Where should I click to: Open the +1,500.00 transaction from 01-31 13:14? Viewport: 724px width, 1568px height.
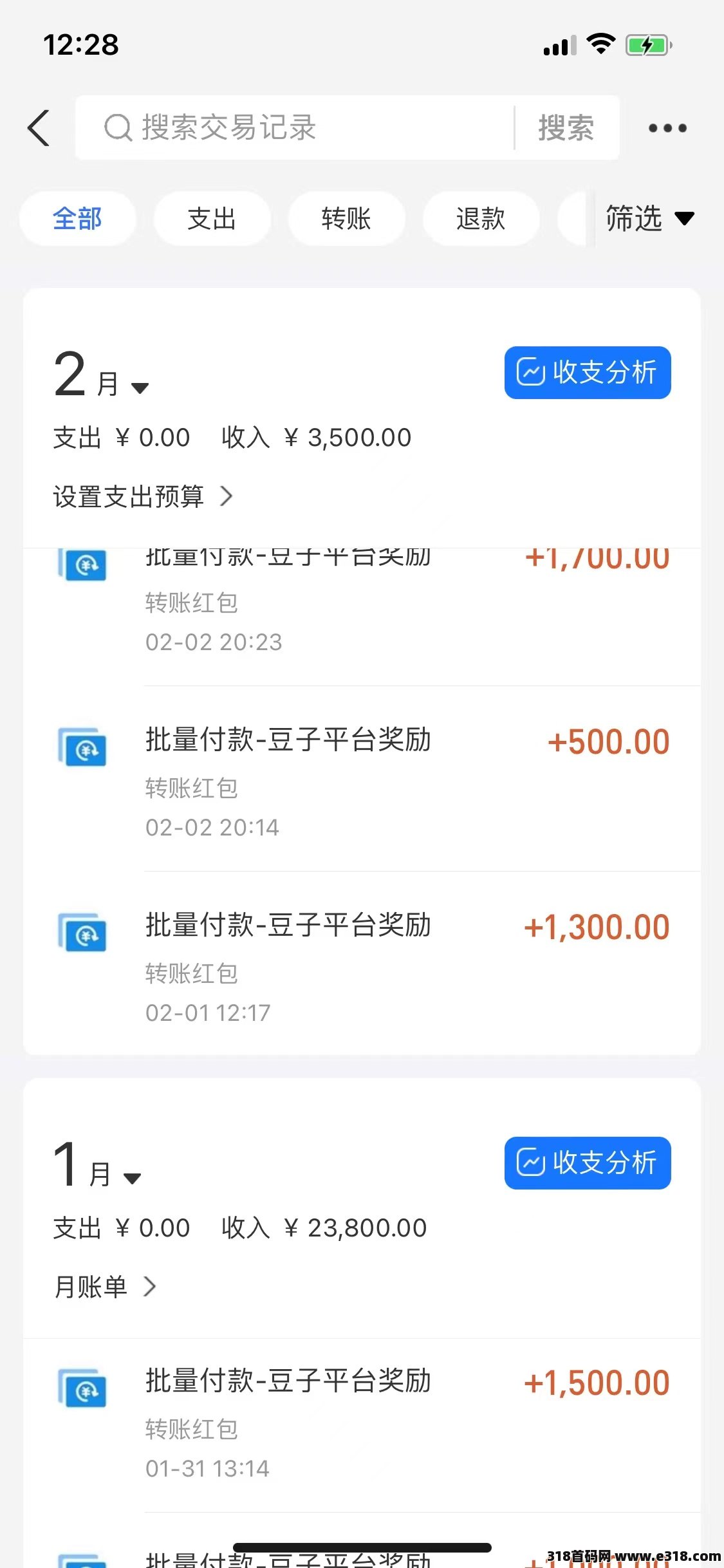[362, 1426]
